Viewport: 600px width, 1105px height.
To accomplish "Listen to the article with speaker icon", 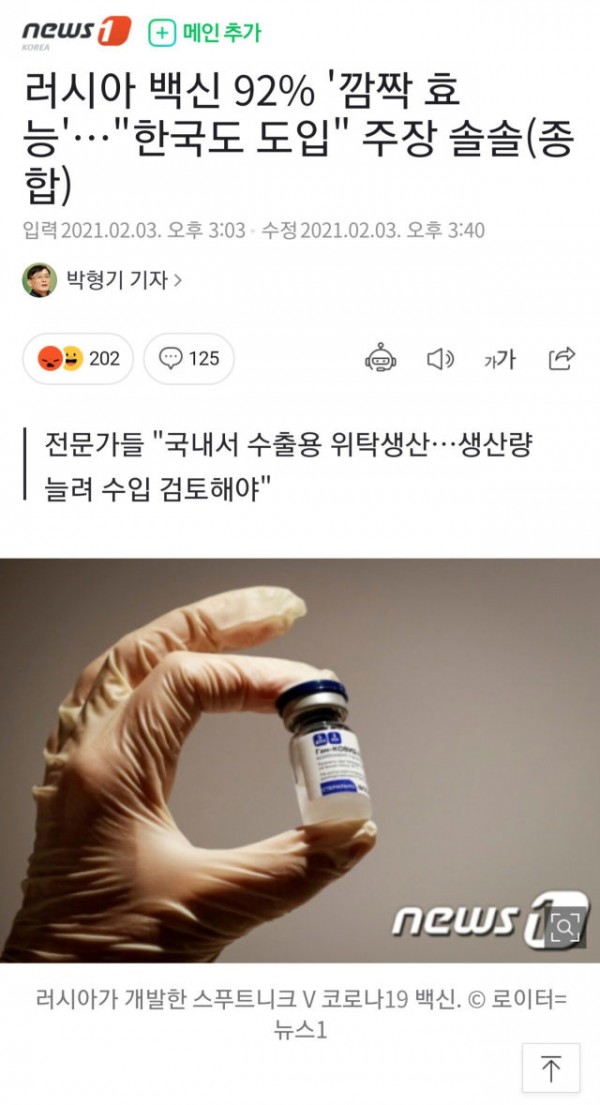I will (x=440, y=358).
